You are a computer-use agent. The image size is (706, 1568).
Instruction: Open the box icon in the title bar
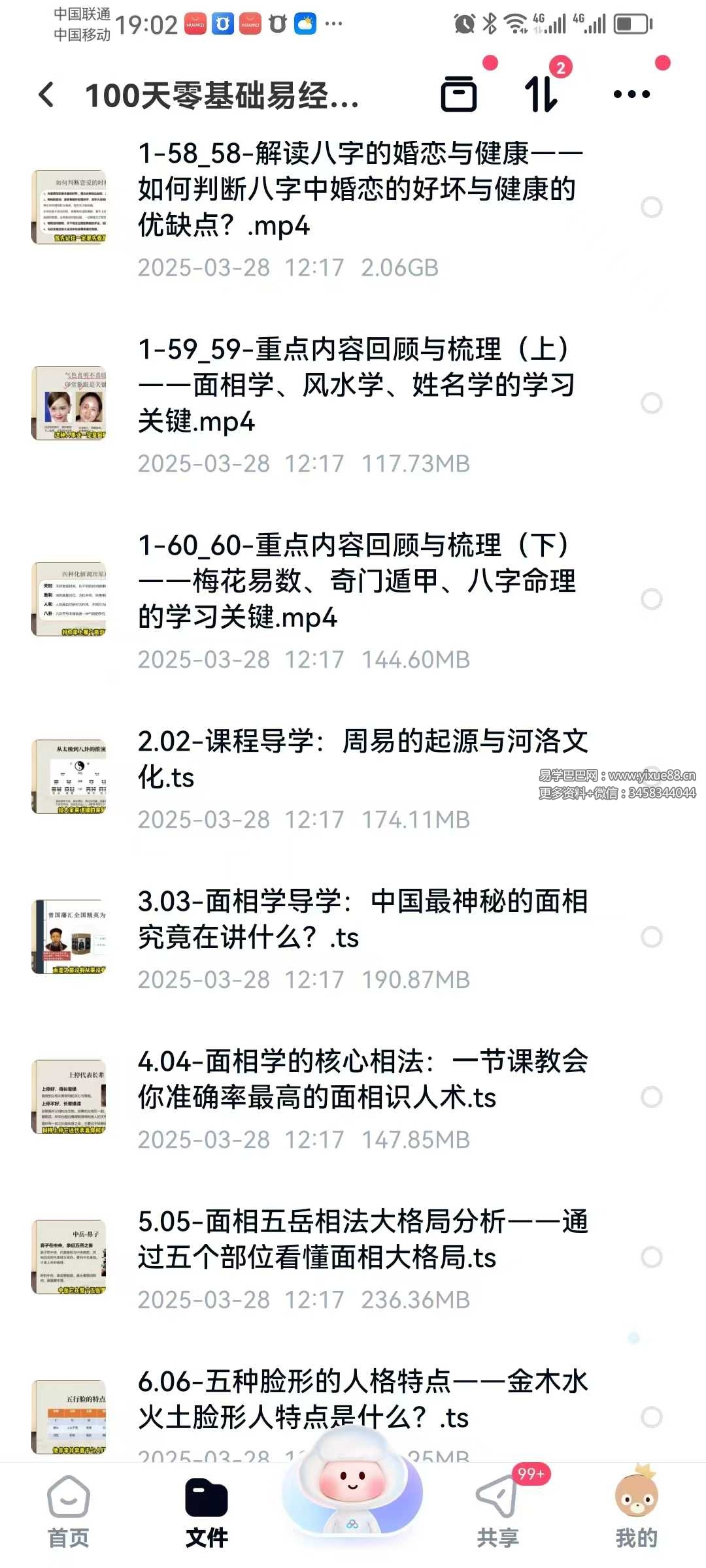459,95
